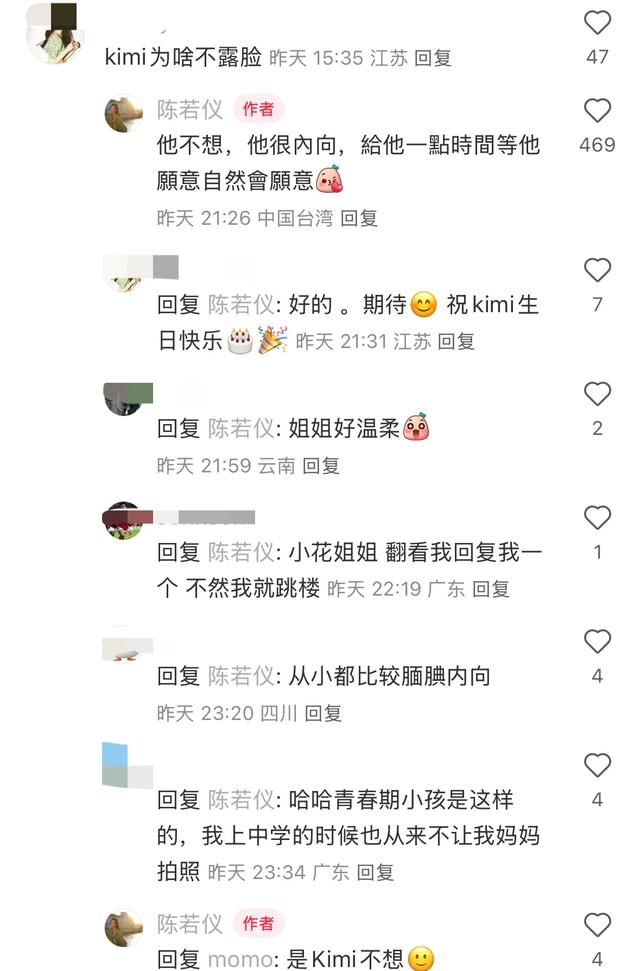The width and height of the screenshot is (640, 971).
Task: Reply to the '姐姐好温柔' comment from 云南
Action: click(x=321, y=465)
